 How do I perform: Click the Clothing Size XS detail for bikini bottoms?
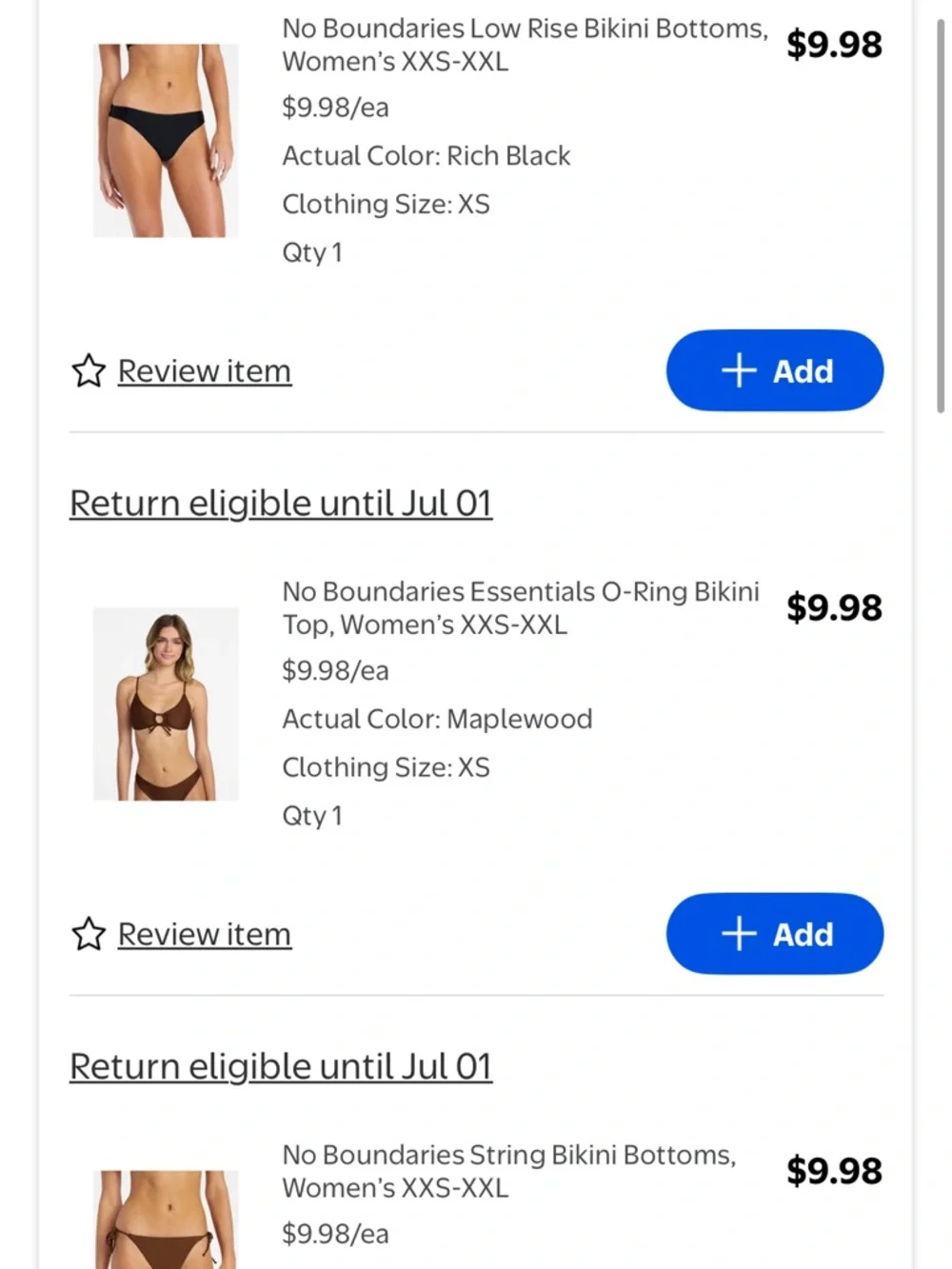click(x=386, y=205)
